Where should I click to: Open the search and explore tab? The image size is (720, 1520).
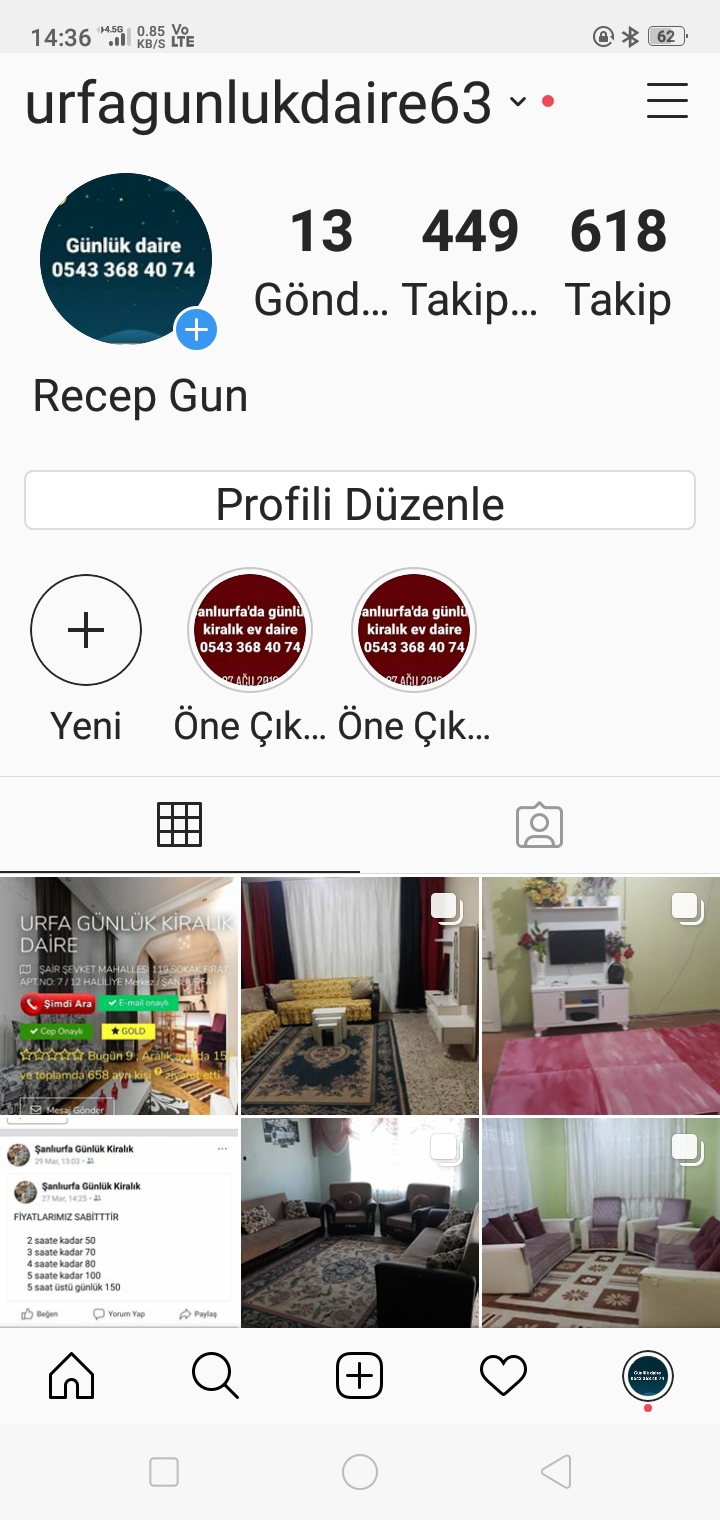[x=215, y=1377]
